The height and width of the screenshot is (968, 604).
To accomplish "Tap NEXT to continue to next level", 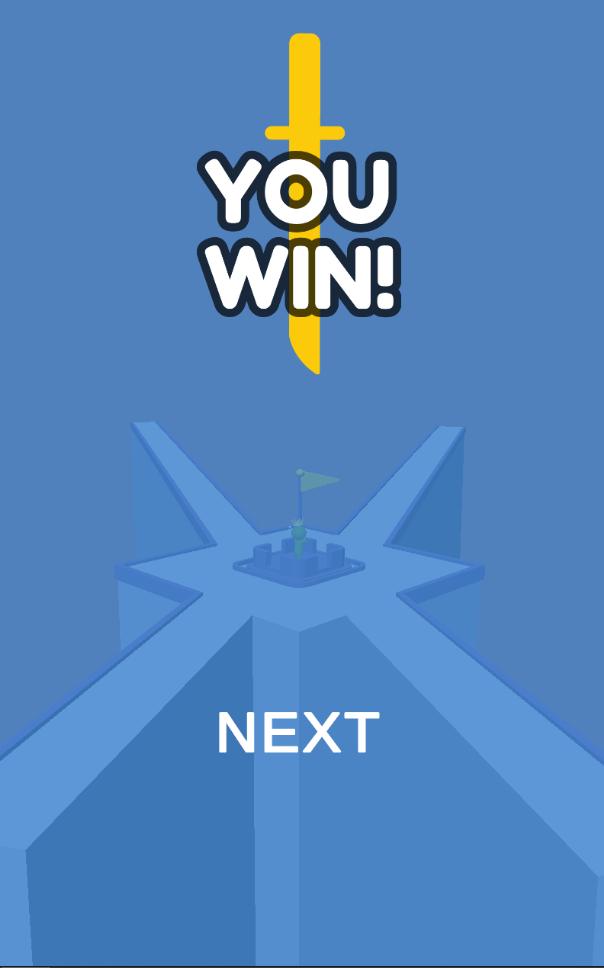I will click(298, 733).
